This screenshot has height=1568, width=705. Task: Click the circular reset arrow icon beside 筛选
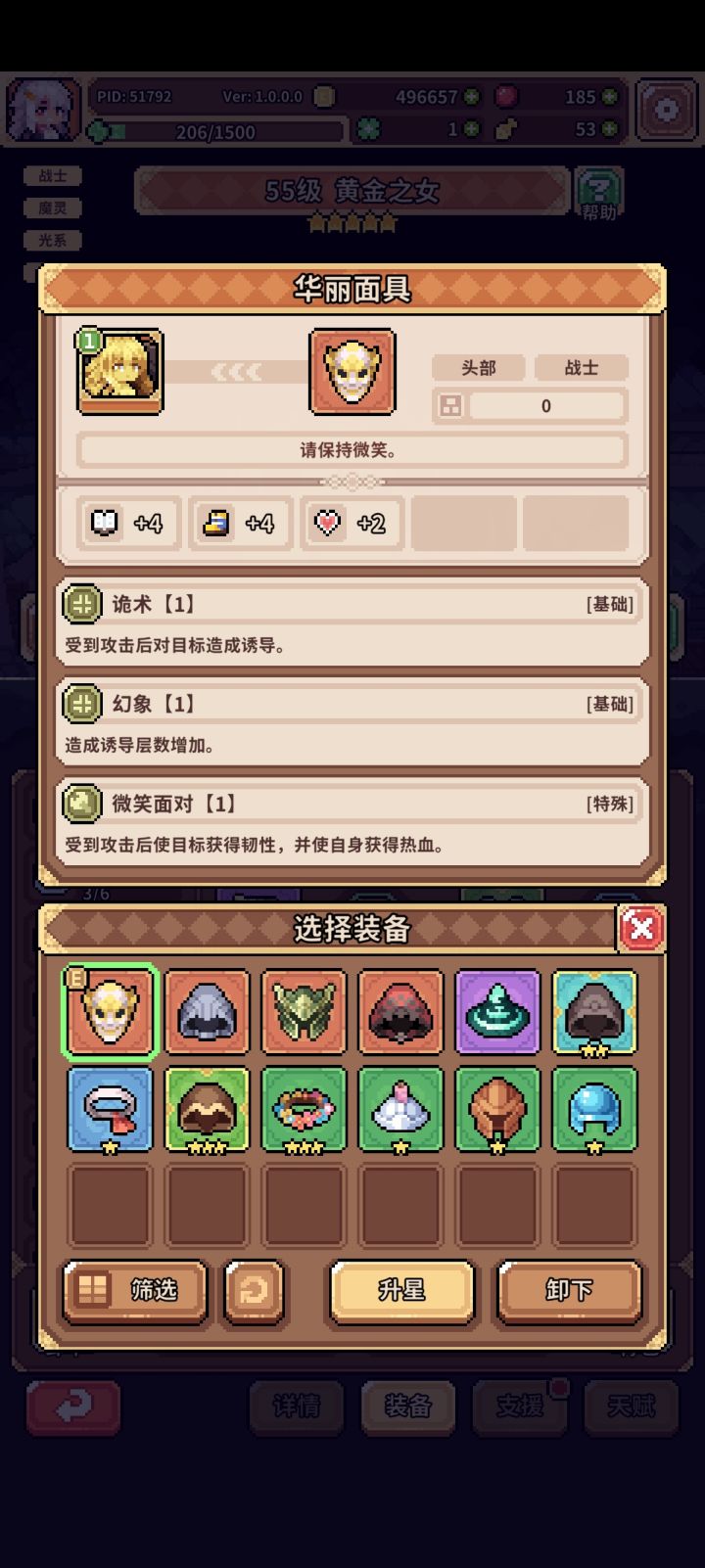(x=254, y=1292)
